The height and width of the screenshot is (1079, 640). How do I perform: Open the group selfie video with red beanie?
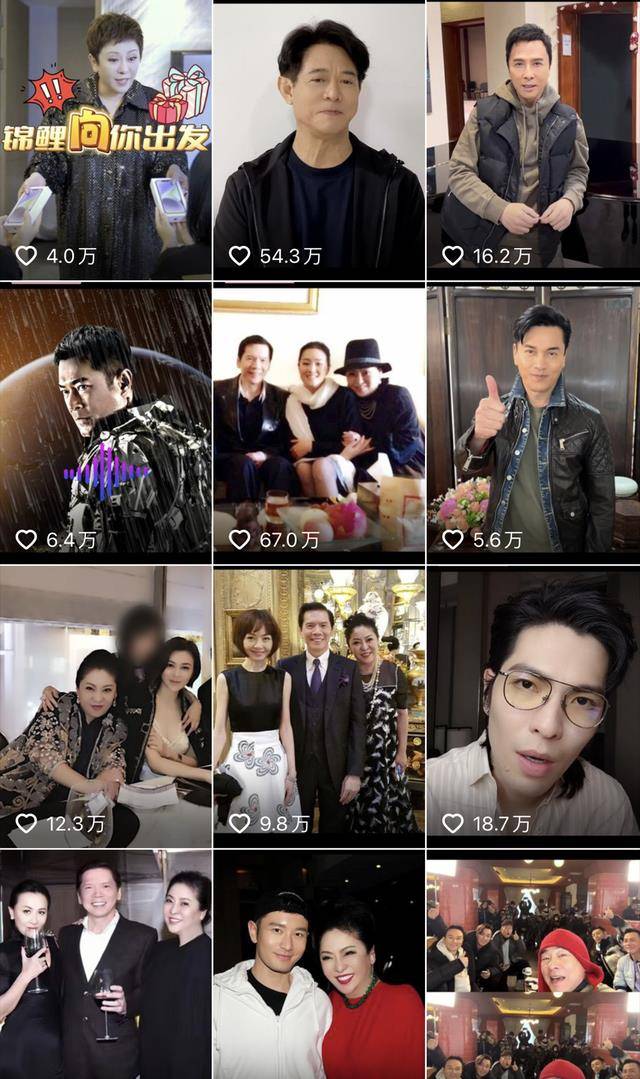coord(533,965)
